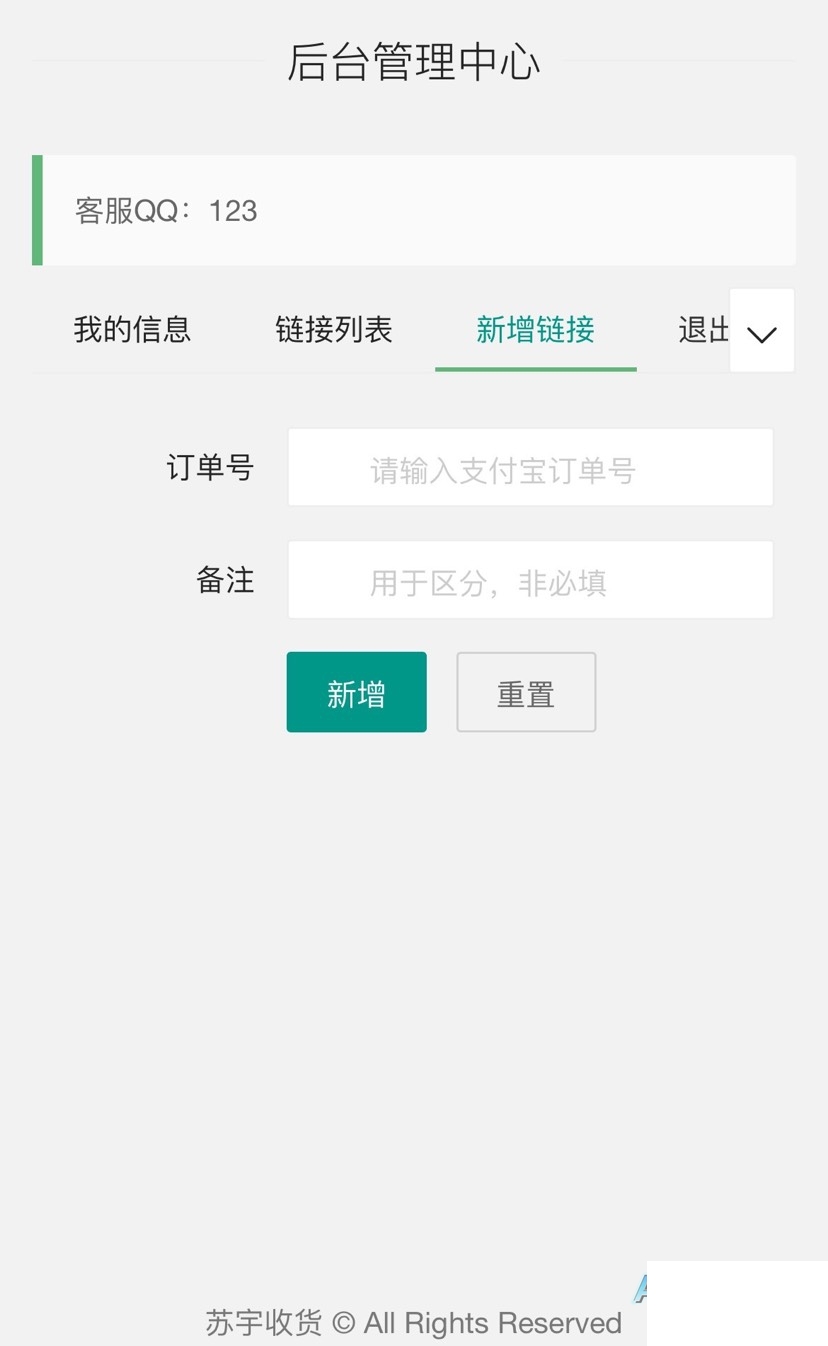The image size is (828, 1346).
Task: Tap the 退出 tab
Action: click(x=704, y=330)
